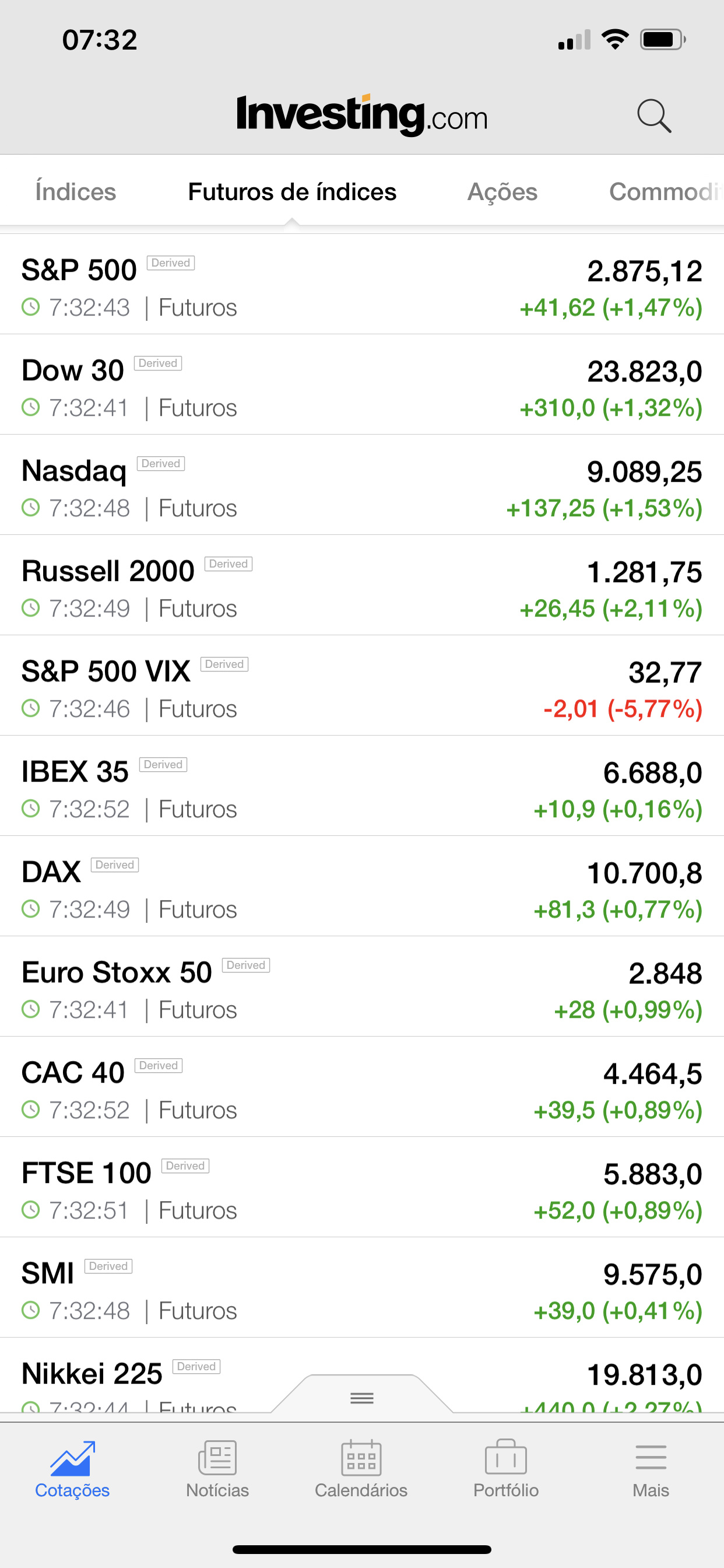Open the S&P 500 futures row
724x1568 pixels.
coord(362,284)
